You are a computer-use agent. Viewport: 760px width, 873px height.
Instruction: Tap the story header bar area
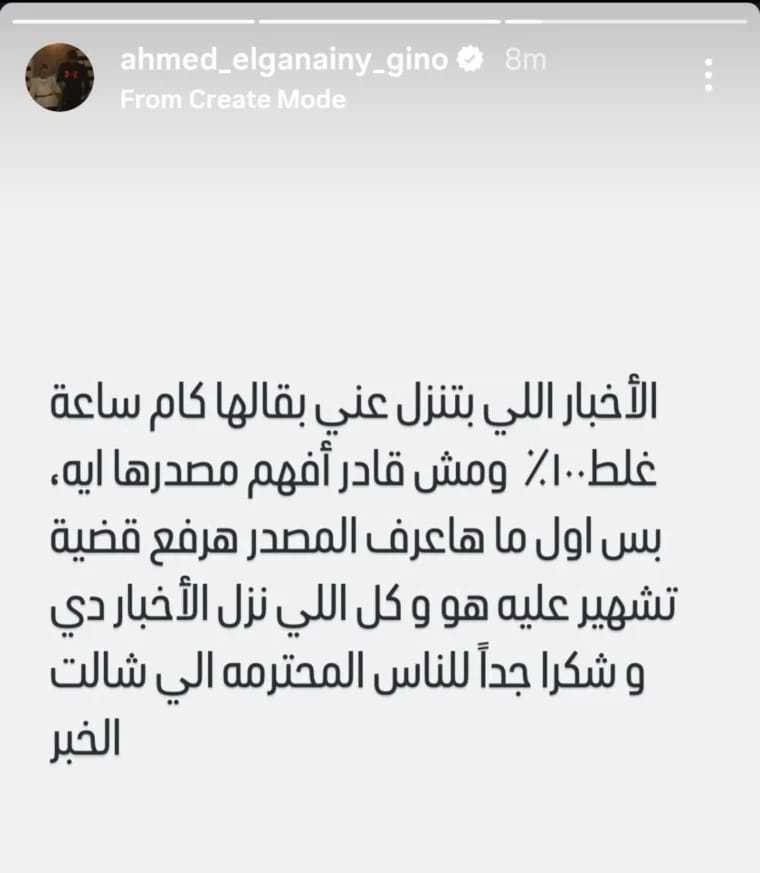click(x=380, y=75)
